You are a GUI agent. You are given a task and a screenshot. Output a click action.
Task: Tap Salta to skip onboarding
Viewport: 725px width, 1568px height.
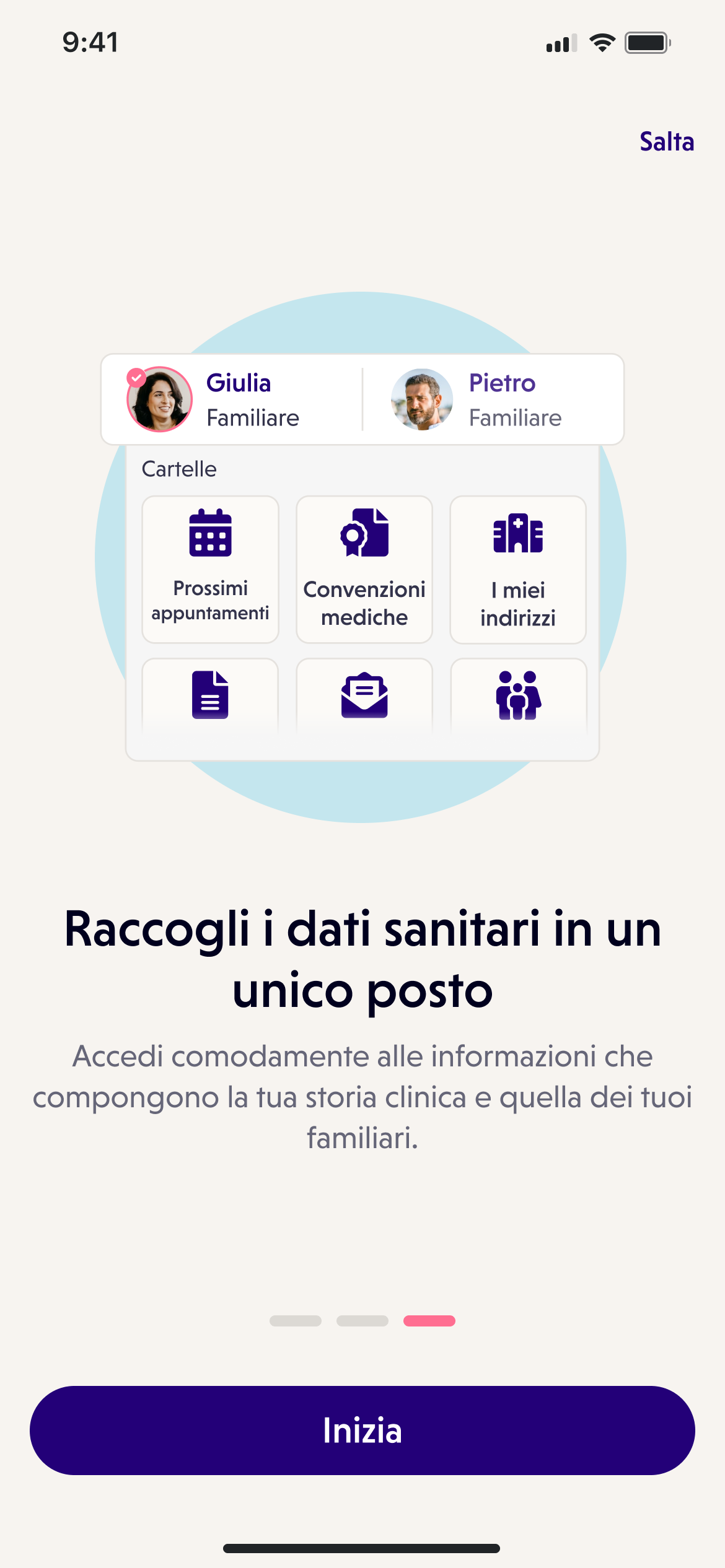[667, 142]
